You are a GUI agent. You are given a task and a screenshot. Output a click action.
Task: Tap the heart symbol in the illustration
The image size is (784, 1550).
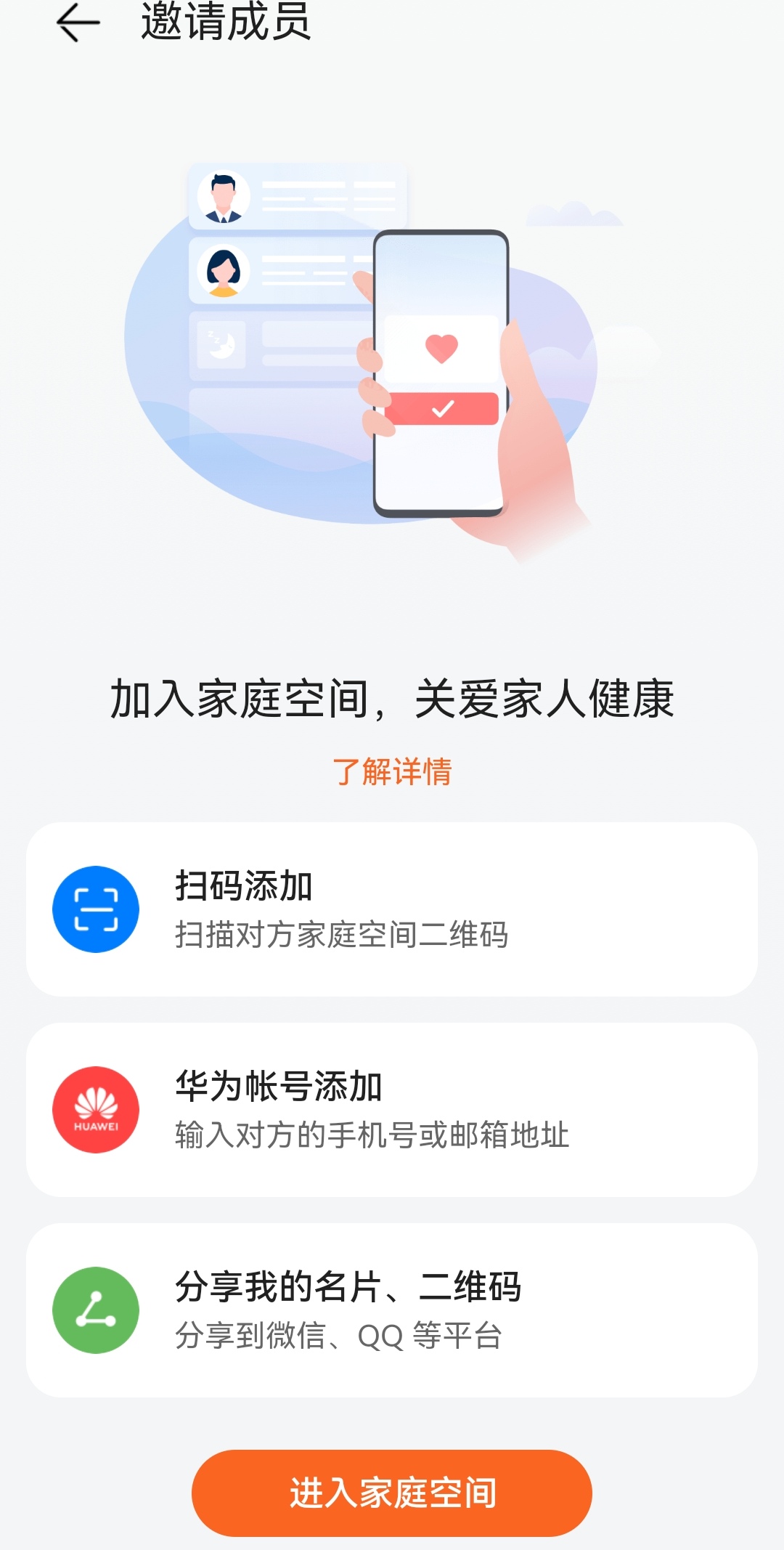point(441,347)
